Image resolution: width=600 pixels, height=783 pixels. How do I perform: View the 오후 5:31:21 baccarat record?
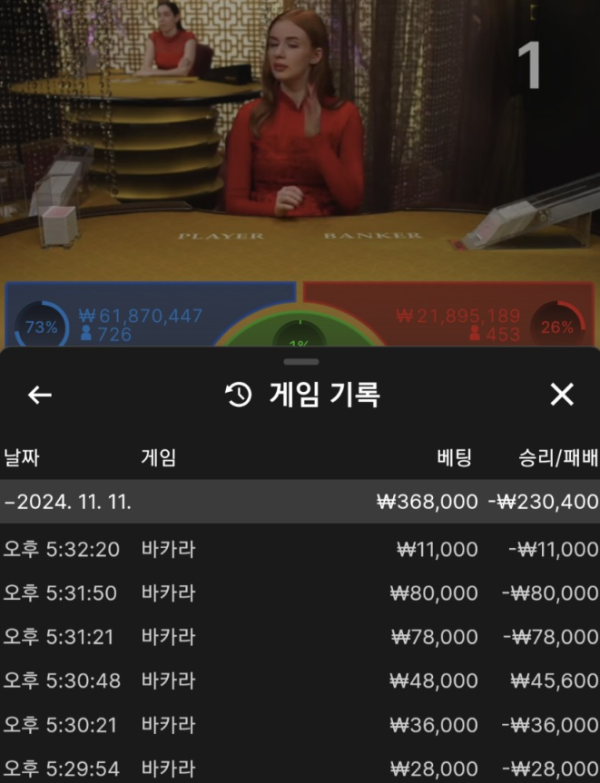[x=300, y=637]
